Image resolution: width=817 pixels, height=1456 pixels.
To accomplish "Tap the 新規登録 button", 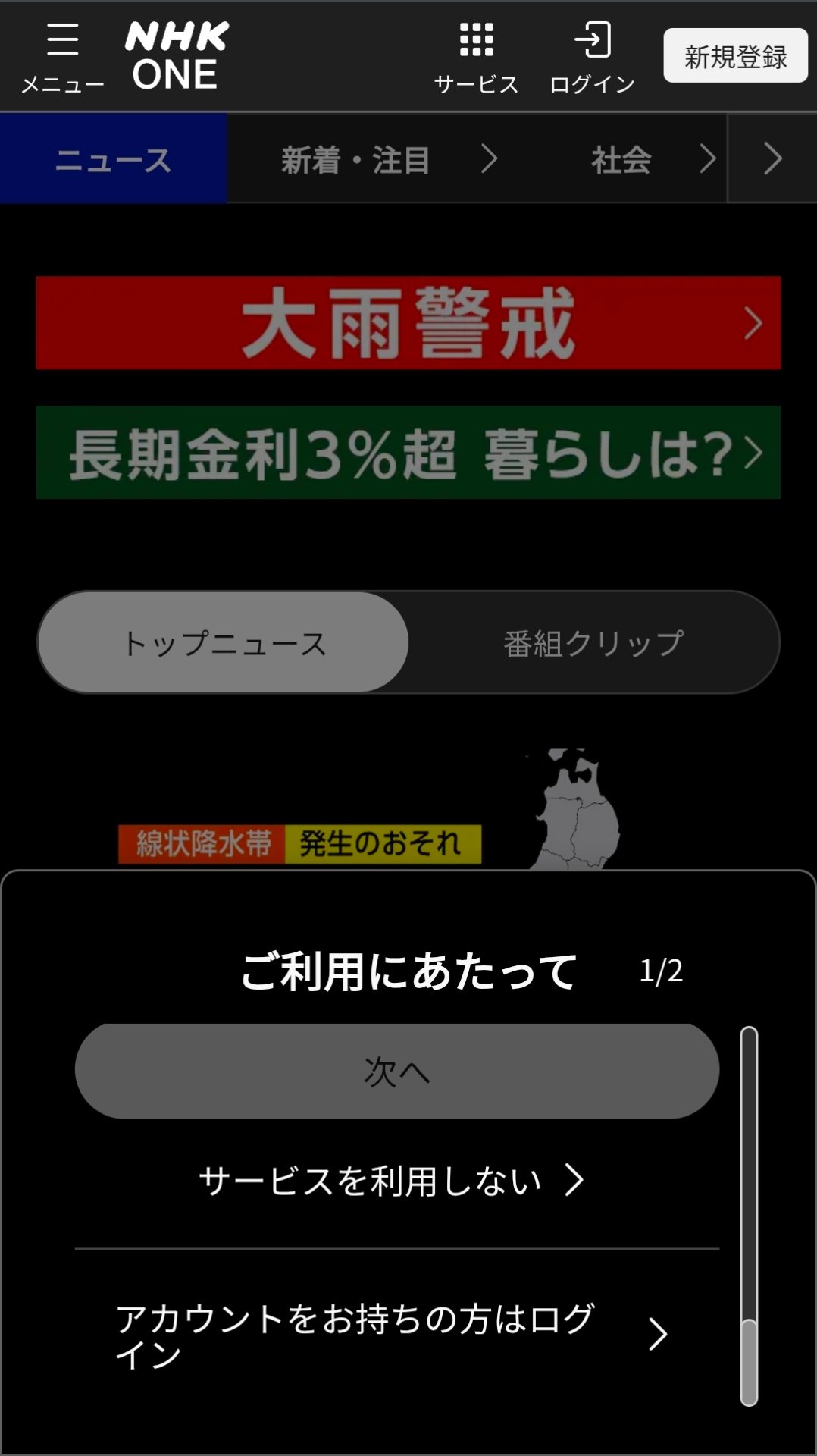I will 735,55.
